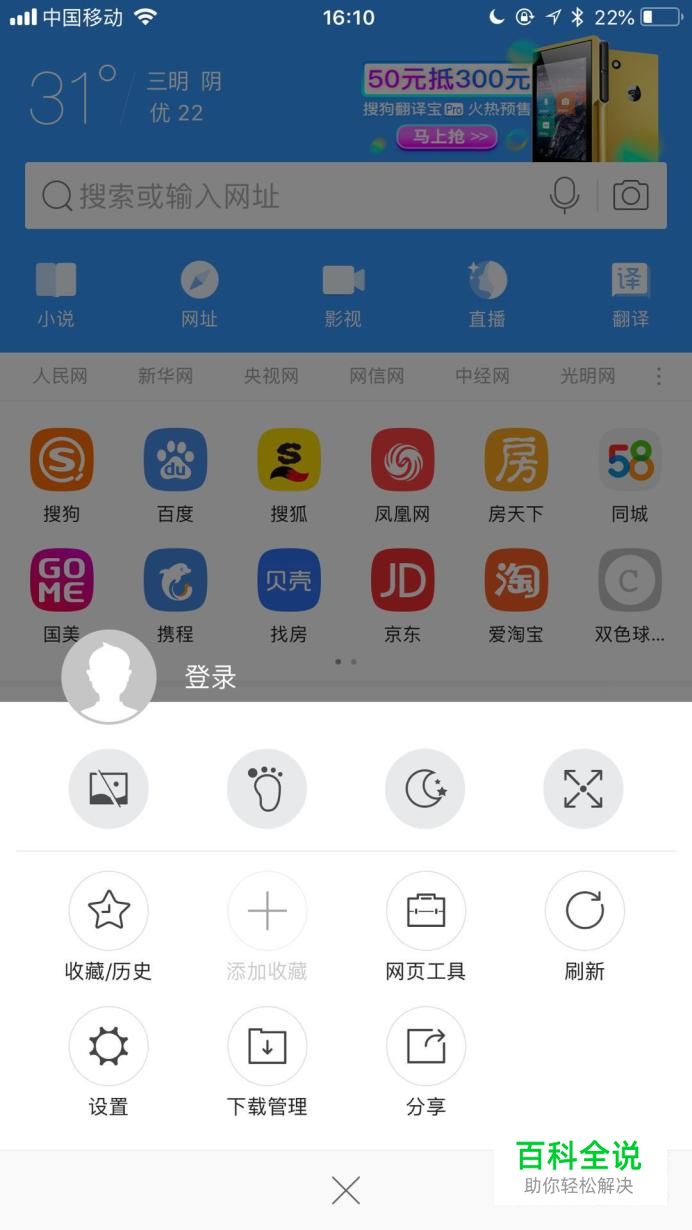Tap 登录 to log in
692x1230 pixels.
click(210, 677)
